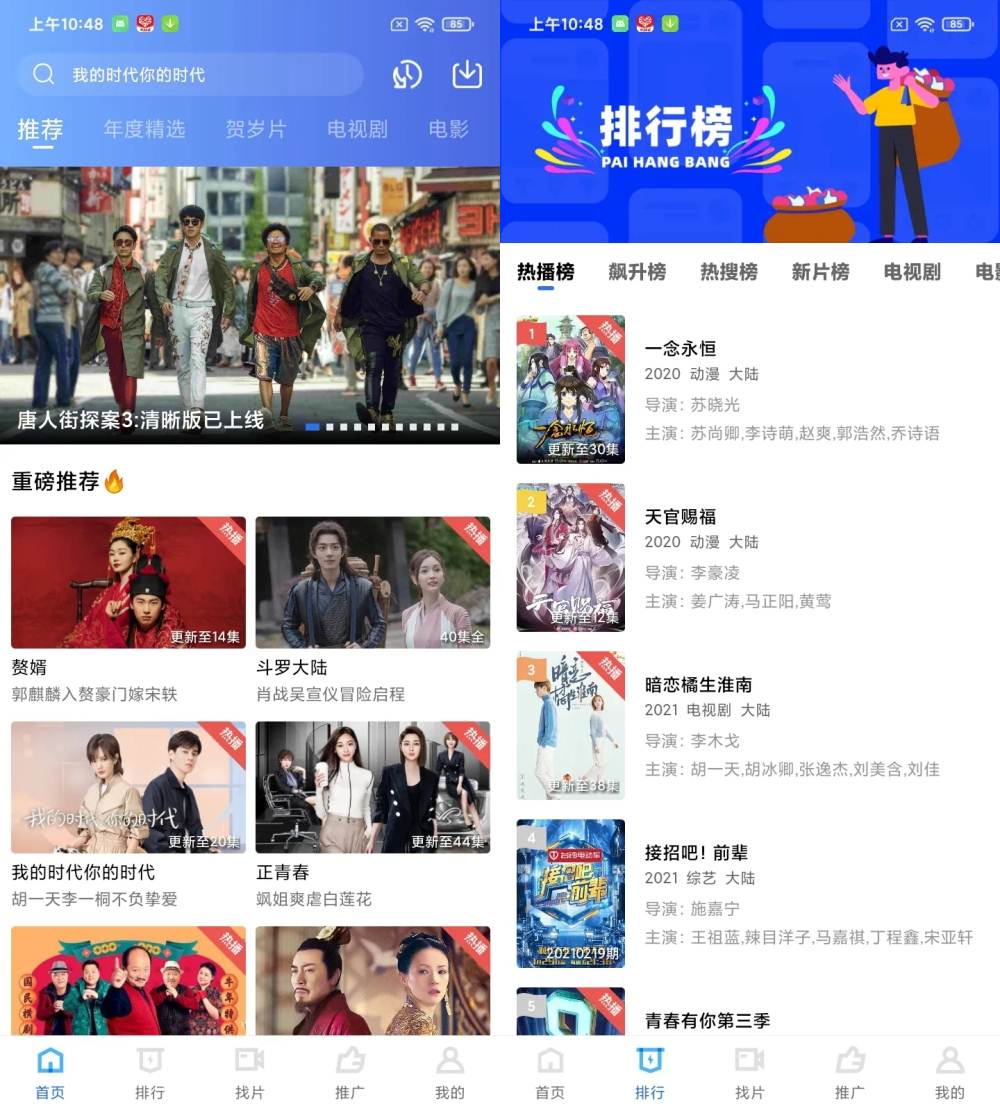Select the 贺岁片 category tab
Viewport: 1000px width, 1111px height.
coord(255,129)
